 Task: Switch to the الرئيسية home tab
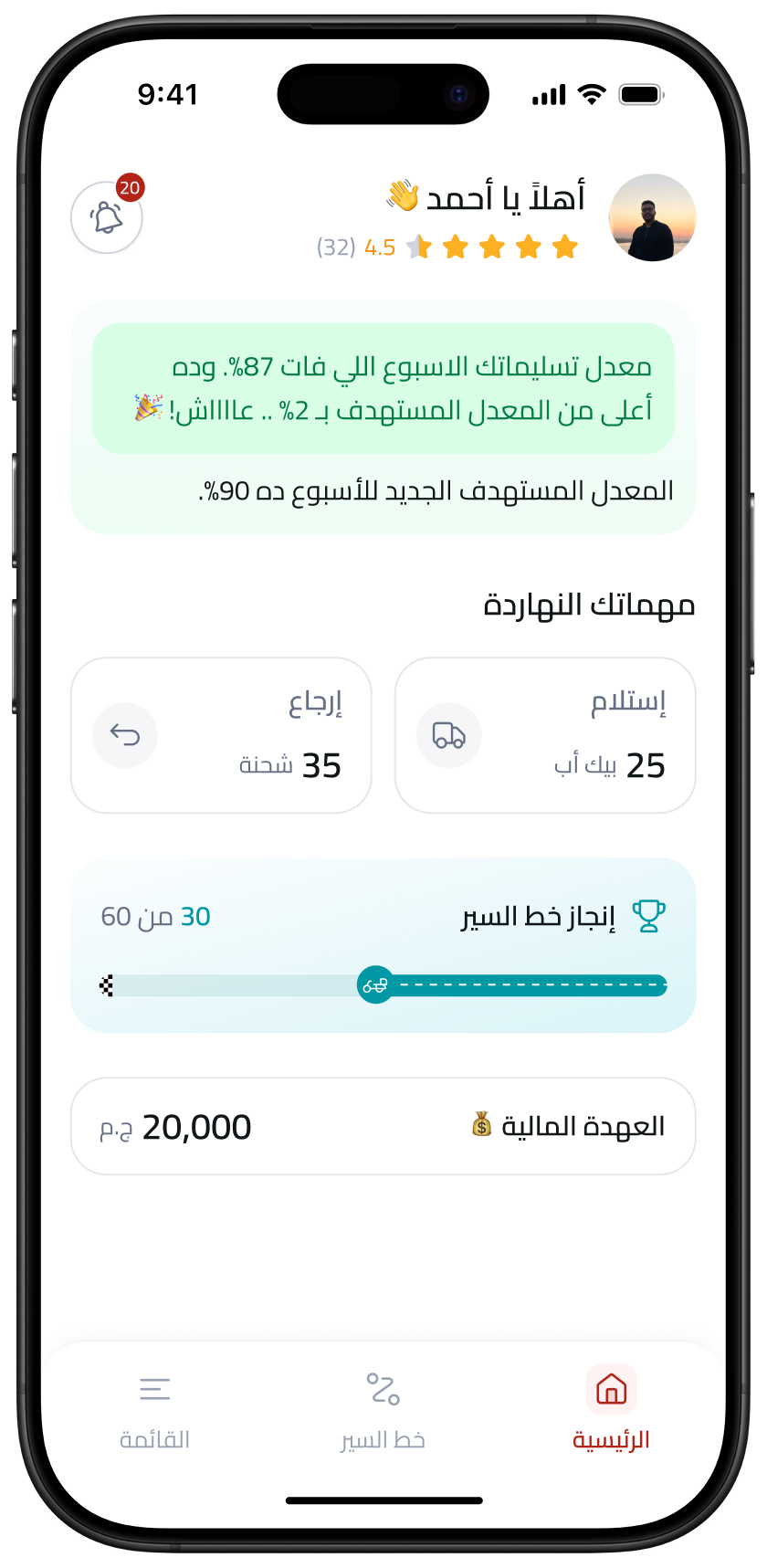[x=611, y=1408]
